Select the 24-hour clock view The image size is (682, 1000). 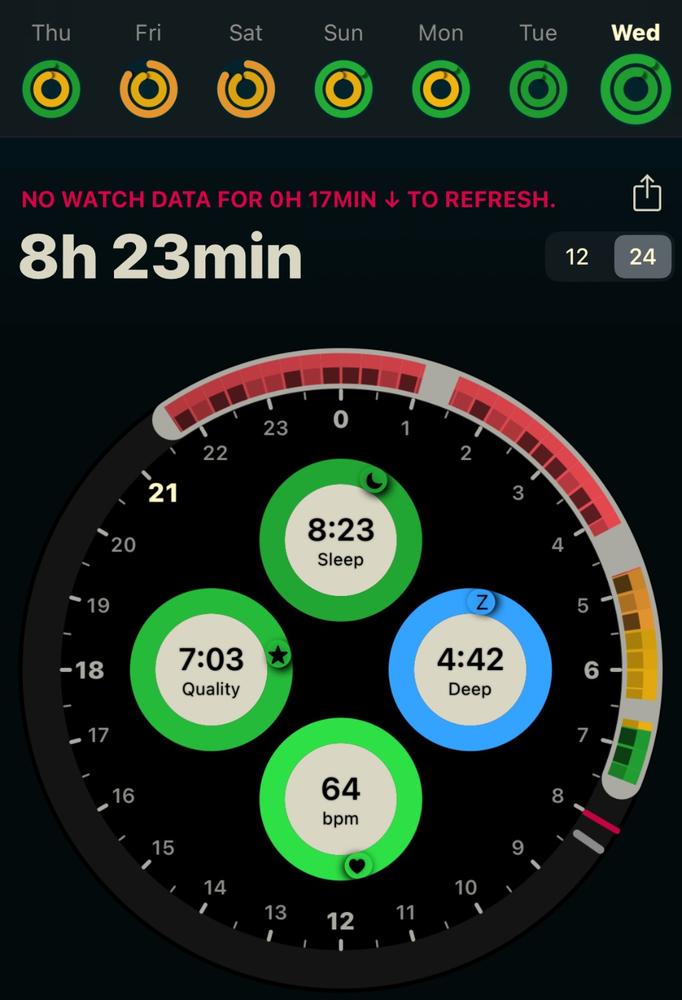click(642, 257)
